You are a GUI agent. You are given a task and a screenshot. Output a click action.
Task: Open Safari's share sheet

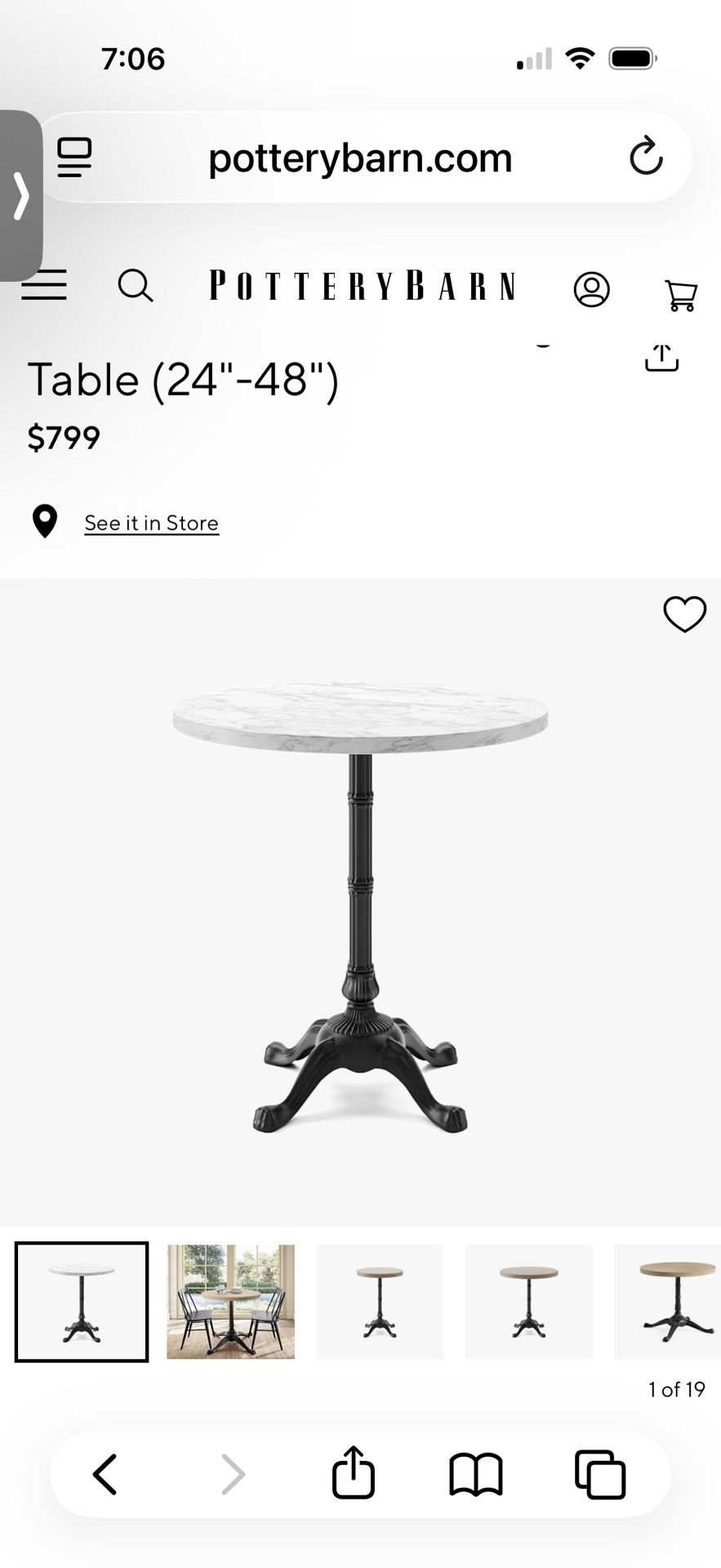[353, 1472]
